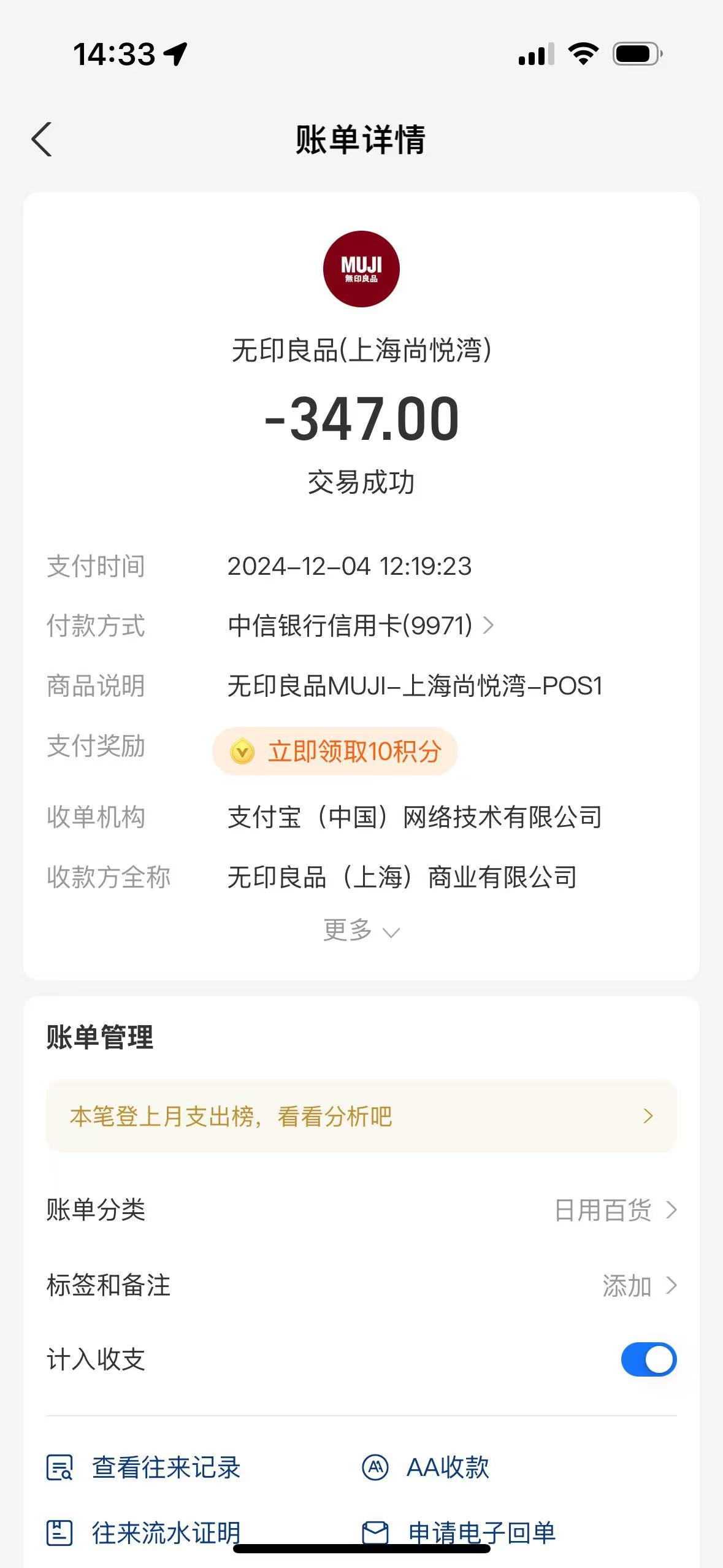Add note in 标签和备注 row
This screenshot has width=723, height=1568.
point(361,1285)
